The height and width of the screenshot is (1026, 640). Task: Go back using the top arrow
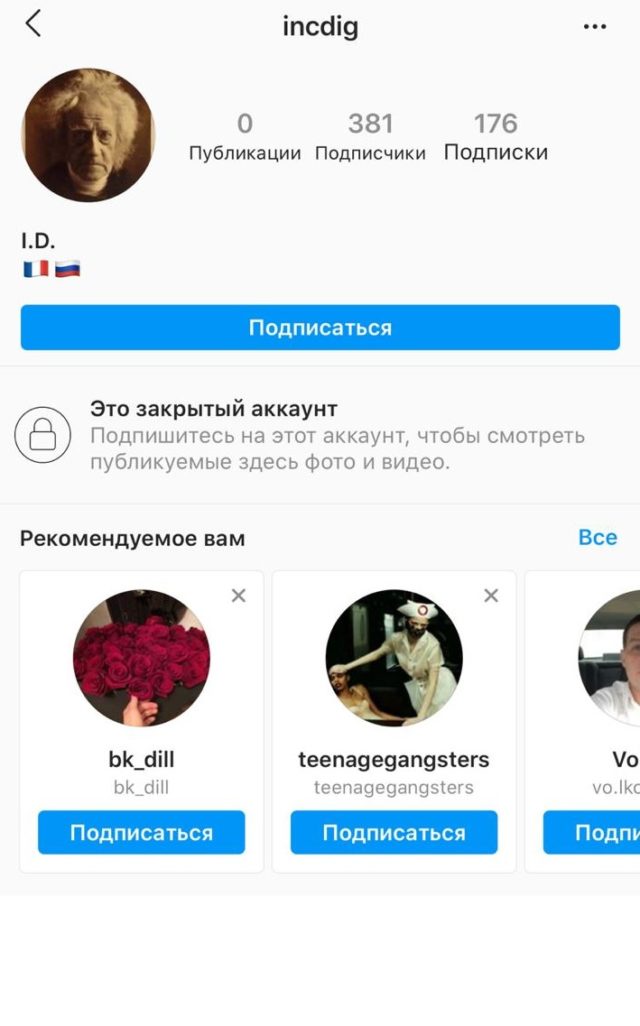[33, 25]
